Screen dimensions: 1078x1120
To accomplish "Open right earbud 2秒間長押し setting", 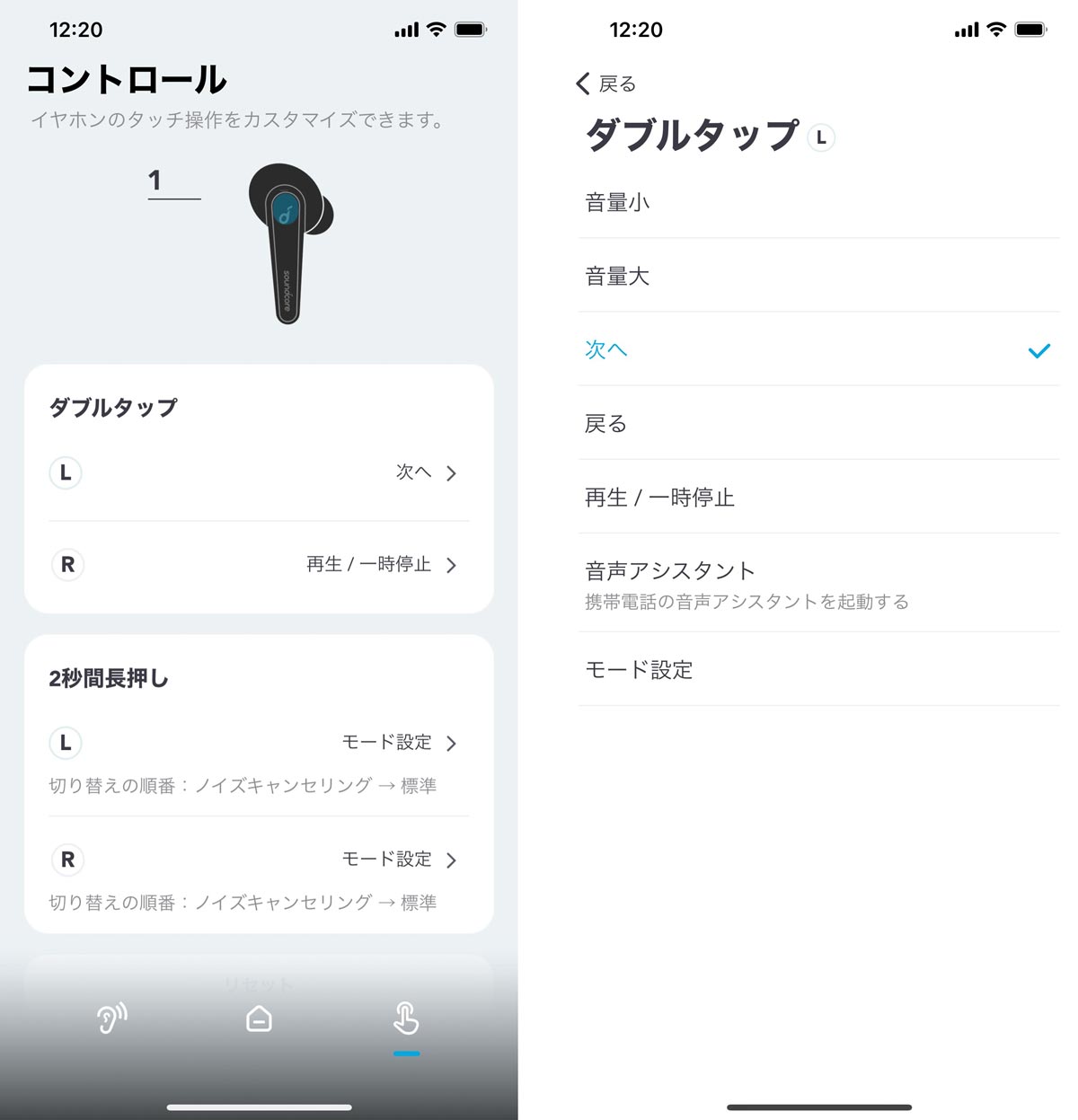I will (259, 860).
